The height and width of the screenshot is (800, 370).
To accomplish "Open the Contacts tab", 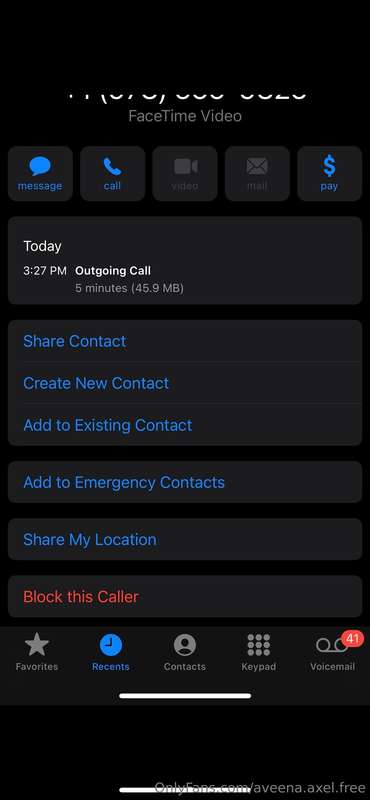I will tap(185, 652).
